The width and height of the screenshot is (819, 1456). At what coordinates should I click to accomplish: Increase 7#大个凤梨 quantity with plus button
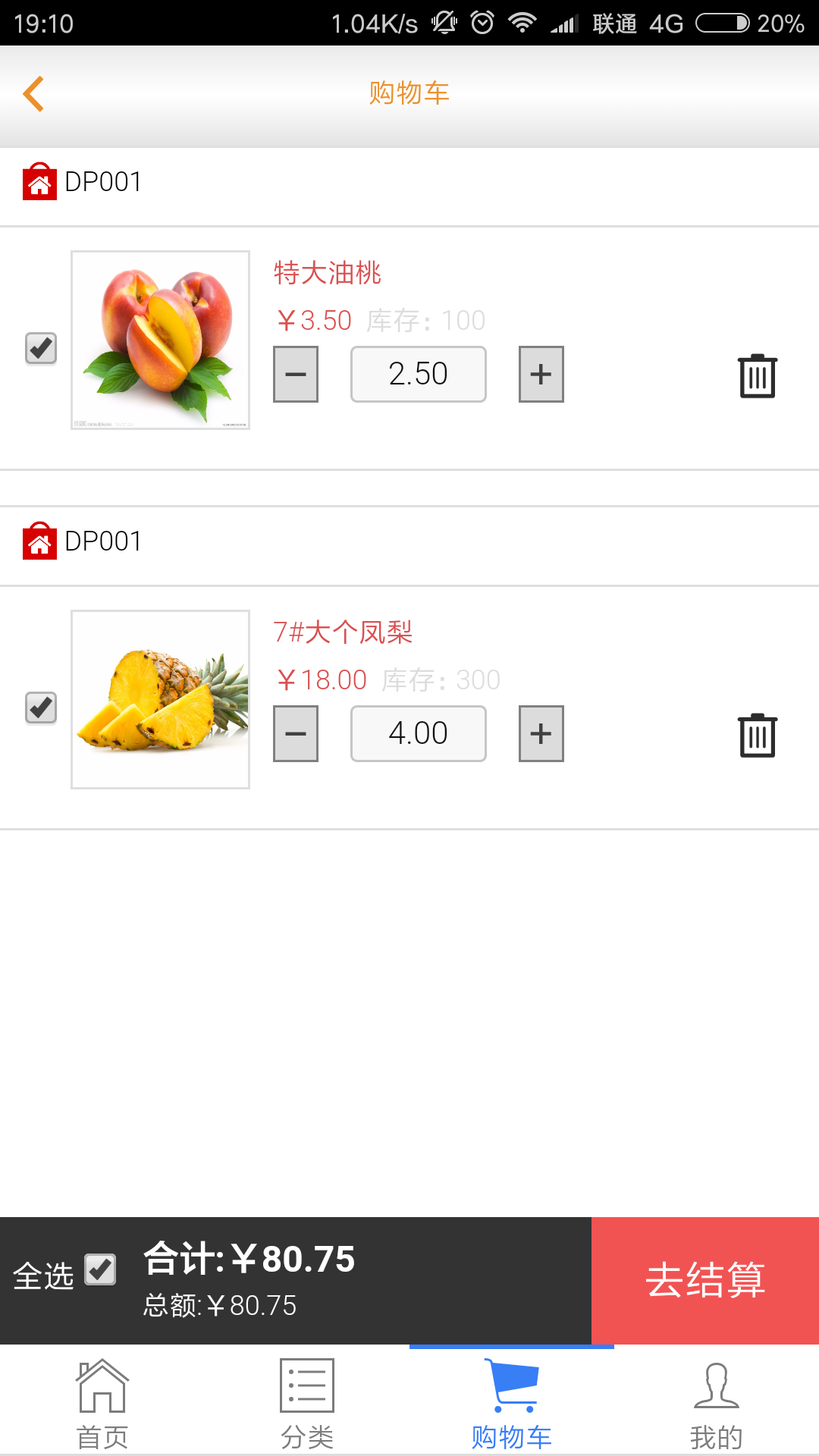(540, 733)
